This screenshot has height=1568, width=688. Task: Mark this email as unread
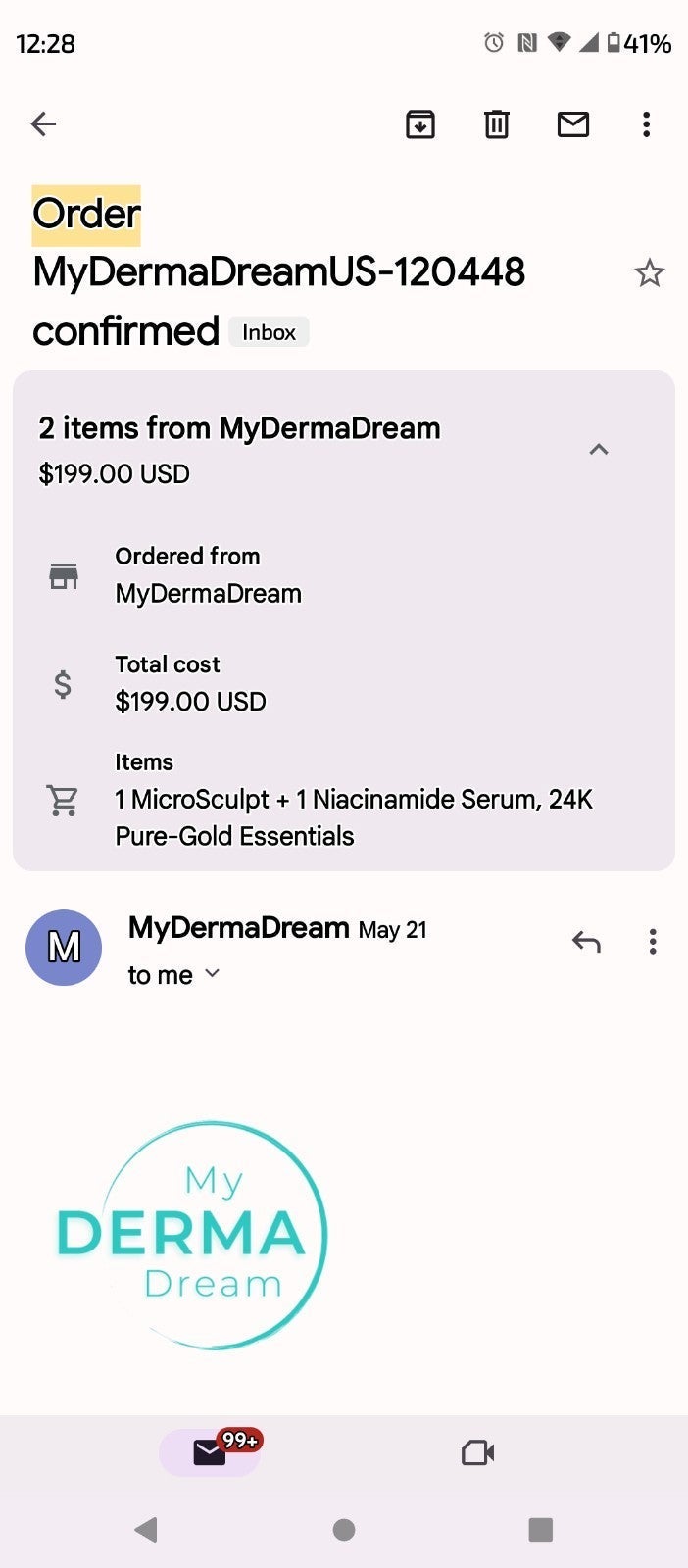(573, 124)
